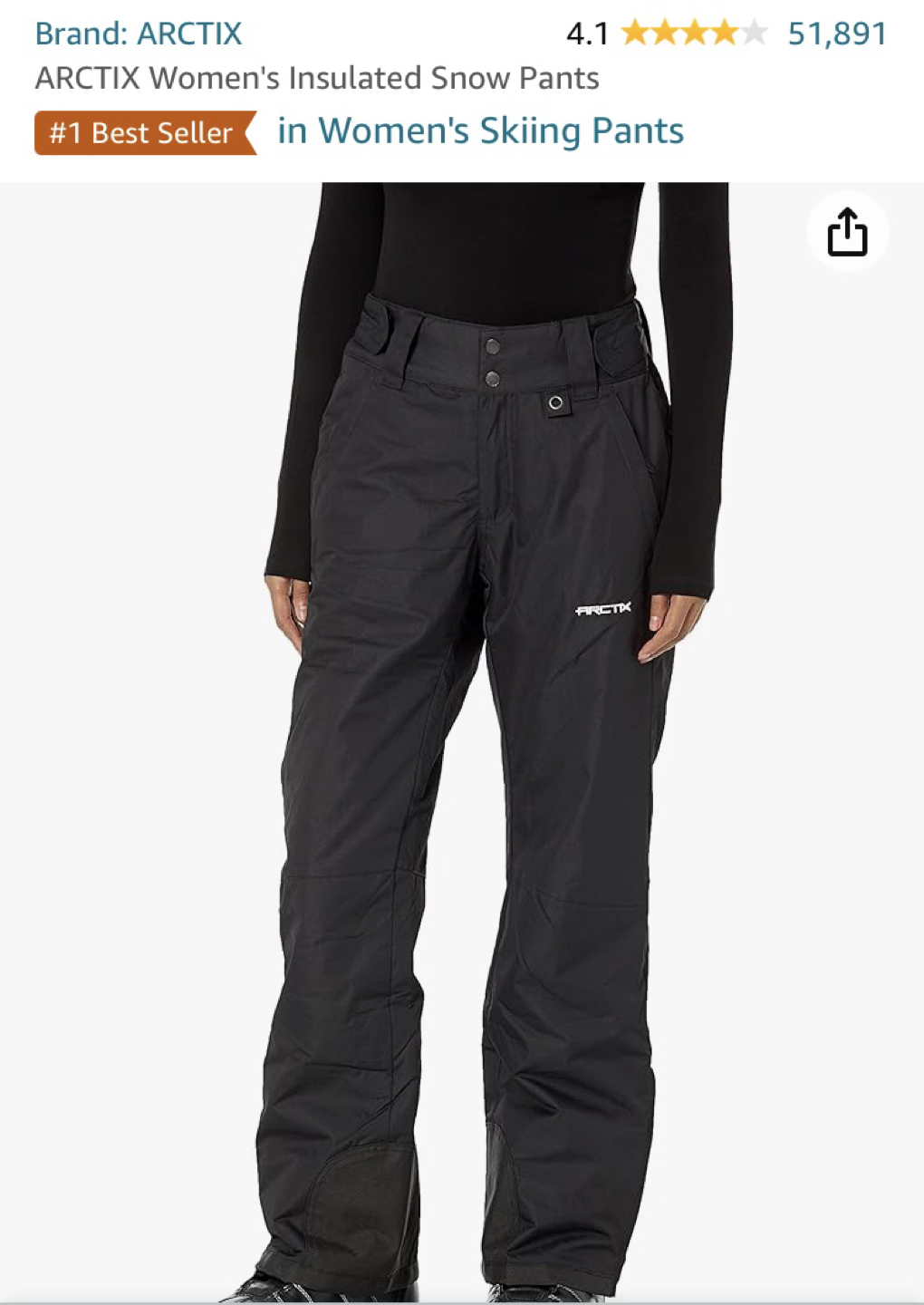Share this product

click(847, 232)
